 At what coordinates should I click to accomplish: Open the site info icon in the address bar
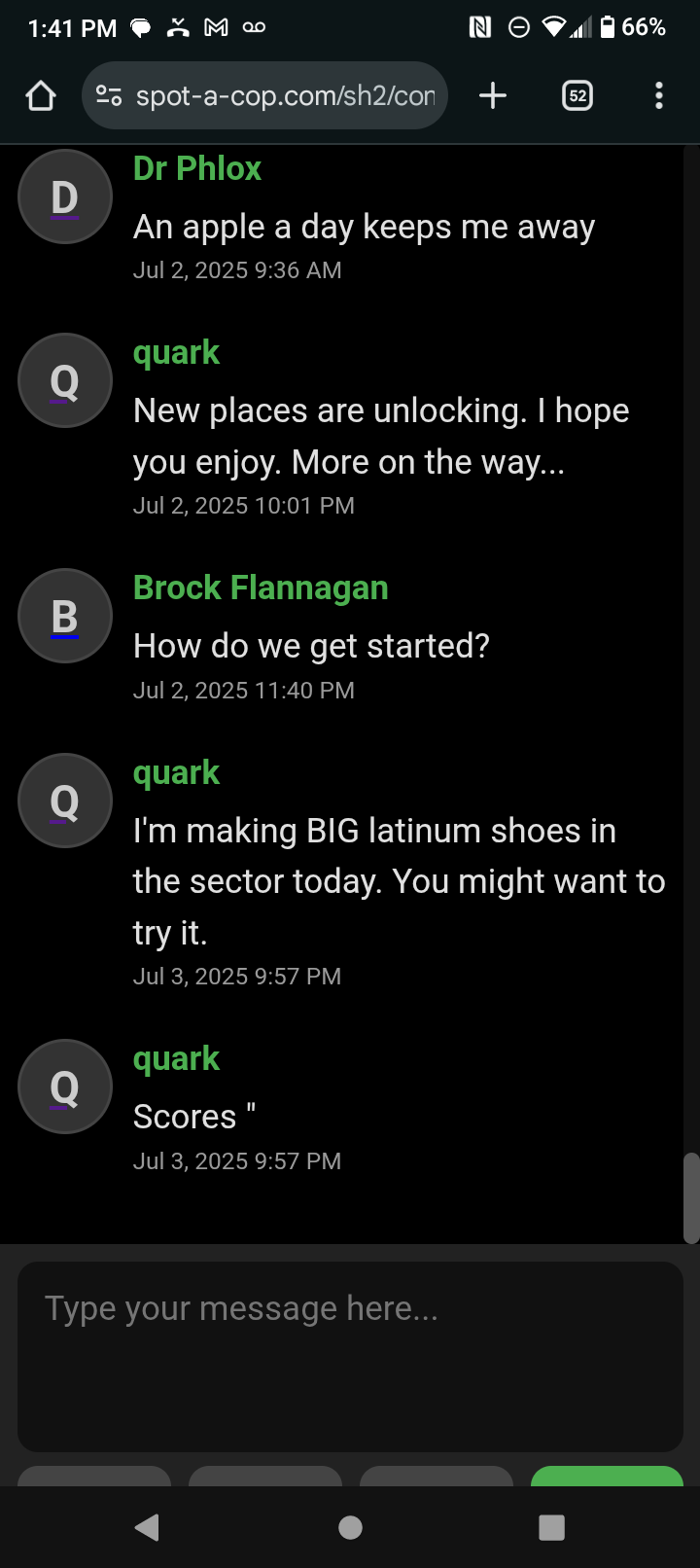click(x=109, y=95)
